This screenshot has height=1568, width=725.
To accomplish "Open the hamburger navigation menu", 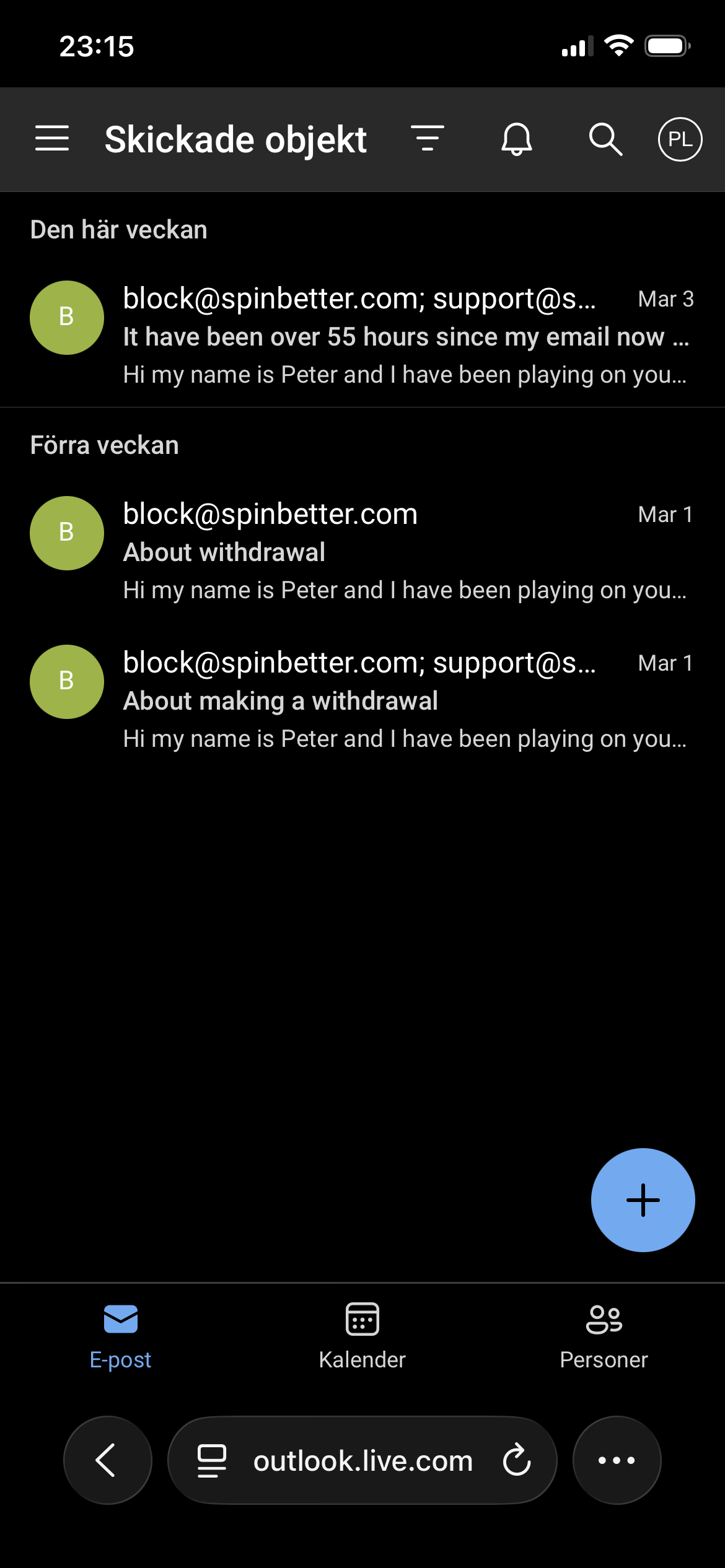I will (x=52, y=138).
